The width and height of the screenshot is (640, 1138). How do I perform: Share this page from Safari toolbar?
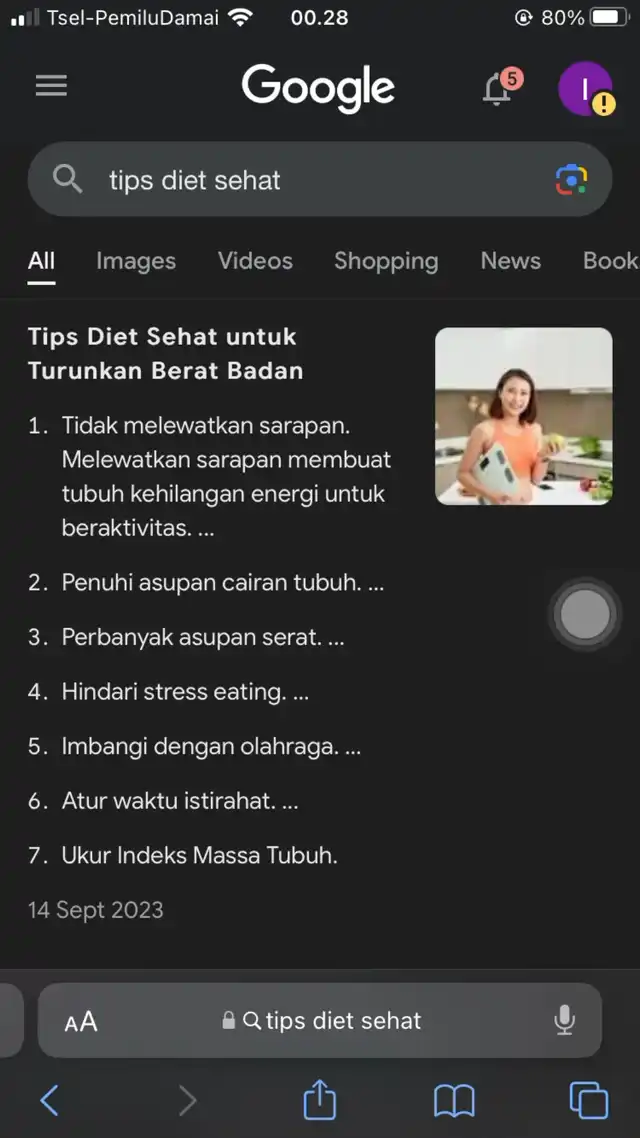coord(319,1100)
